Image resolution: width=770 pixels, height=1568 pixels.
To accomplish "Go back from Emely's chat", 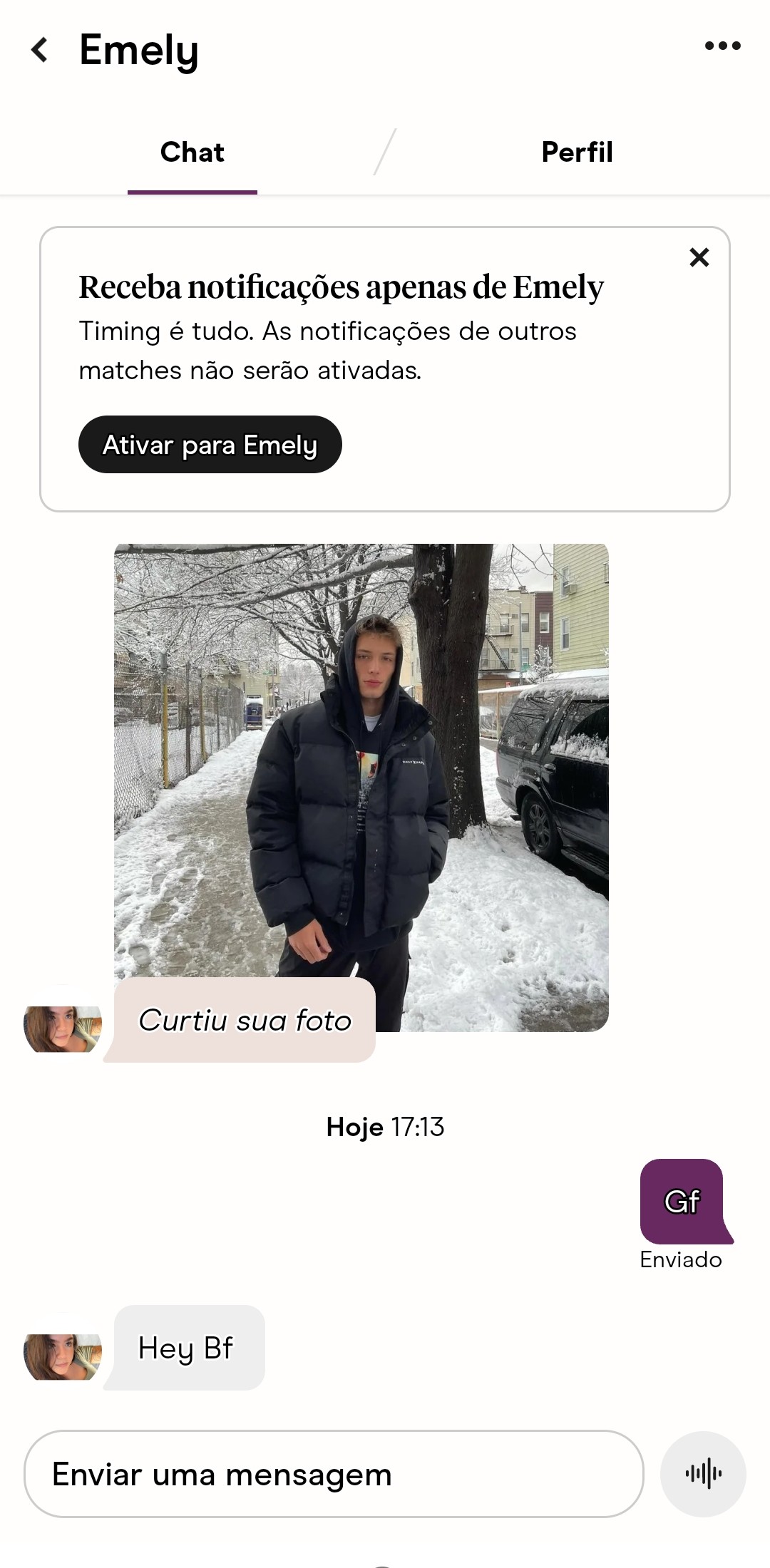I will [x=40, y=50].
